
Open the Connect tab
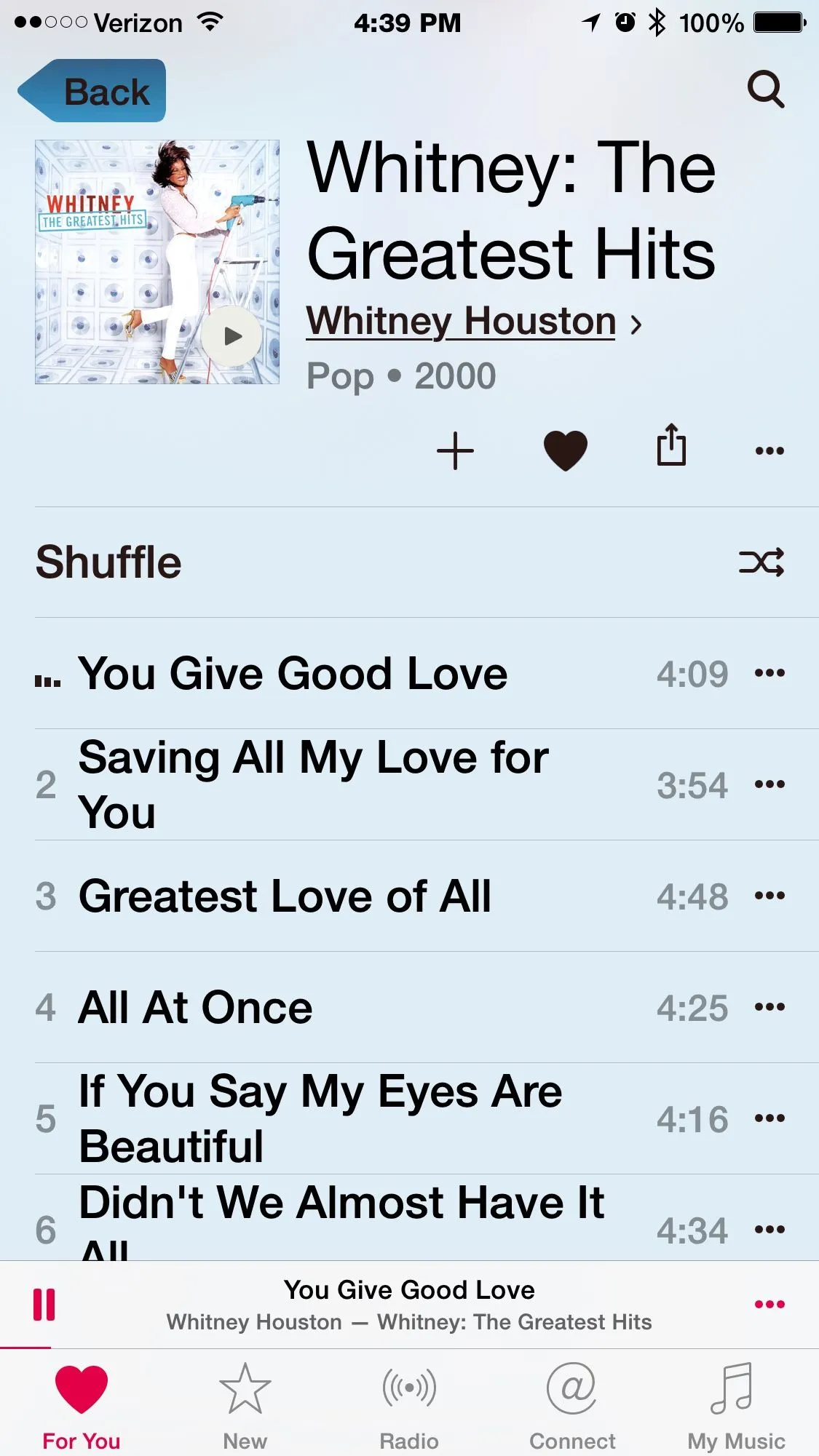572,1406
